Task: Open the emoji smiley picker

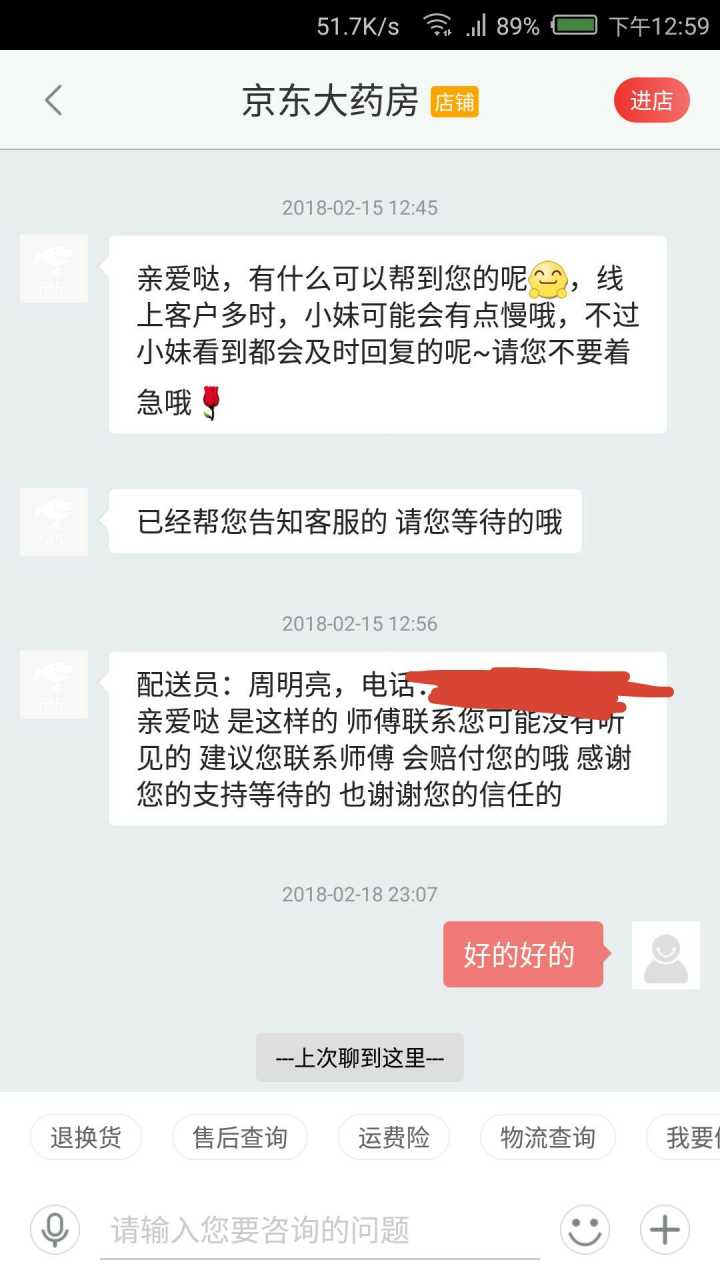Action: coord(585,1229)
